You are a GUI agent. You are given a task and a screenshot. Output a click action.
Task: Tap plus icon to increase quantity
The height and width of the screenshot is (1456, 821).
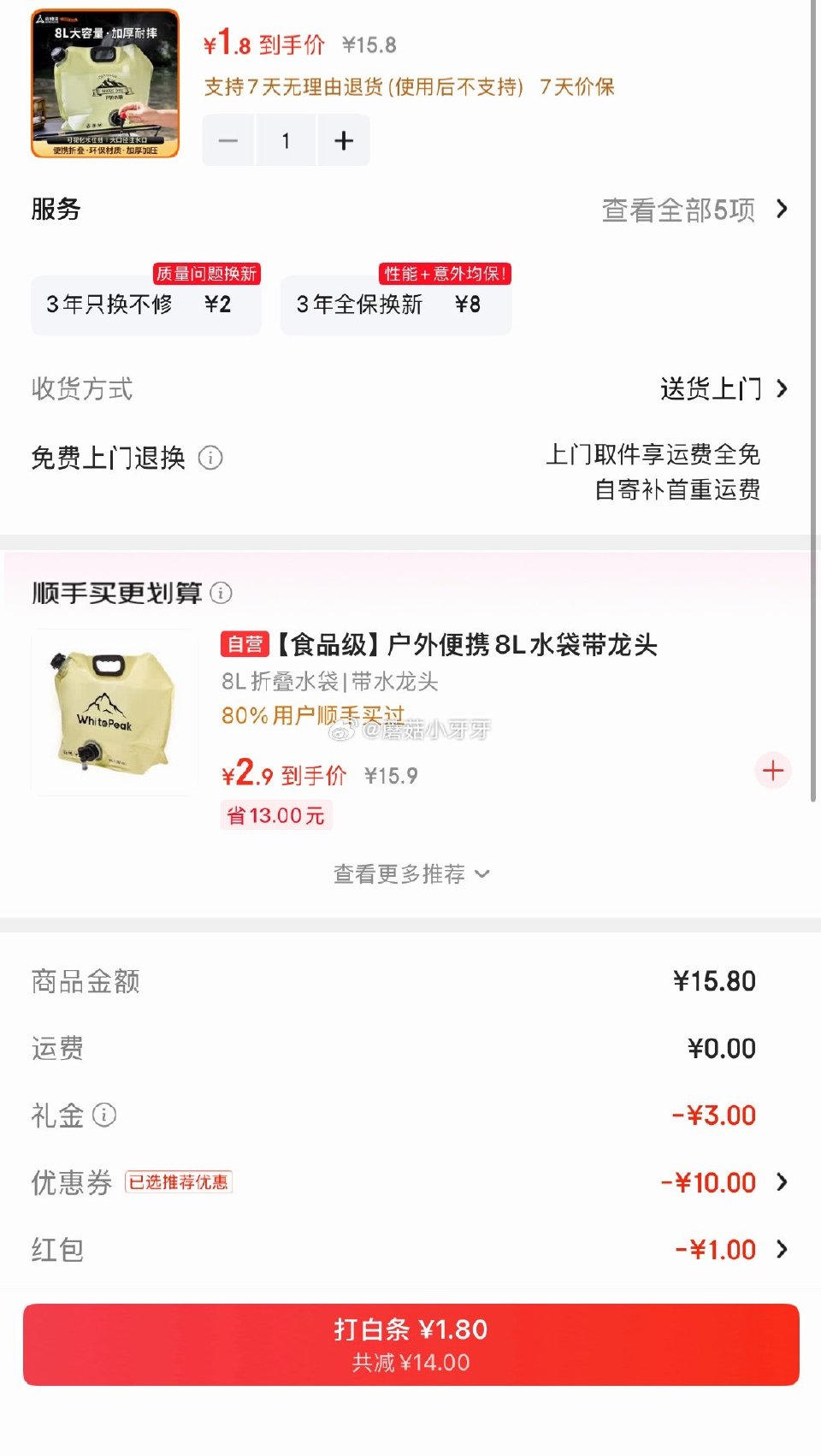pyautogui.click(x=343, y=139)
